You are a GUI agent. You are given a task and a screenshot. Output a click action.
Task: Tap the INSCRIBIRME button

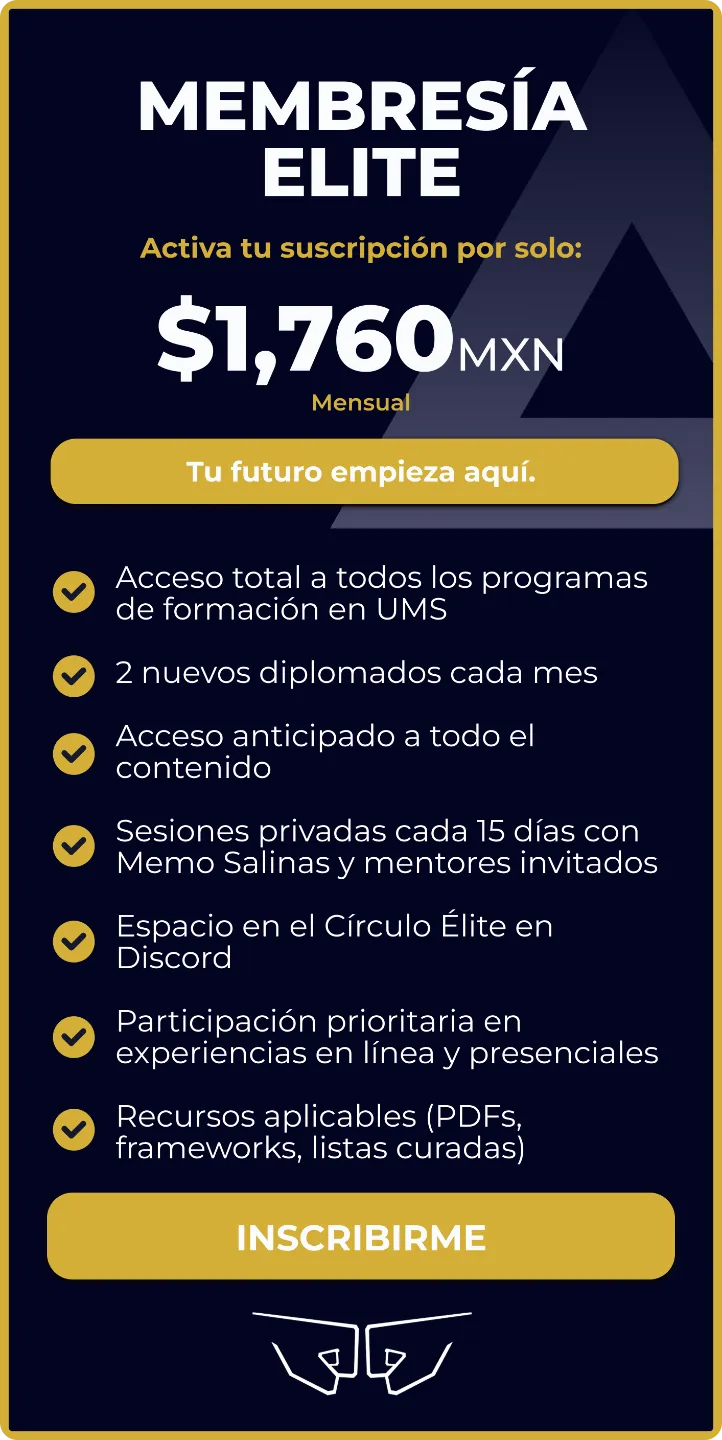(x=361, y=1237)
